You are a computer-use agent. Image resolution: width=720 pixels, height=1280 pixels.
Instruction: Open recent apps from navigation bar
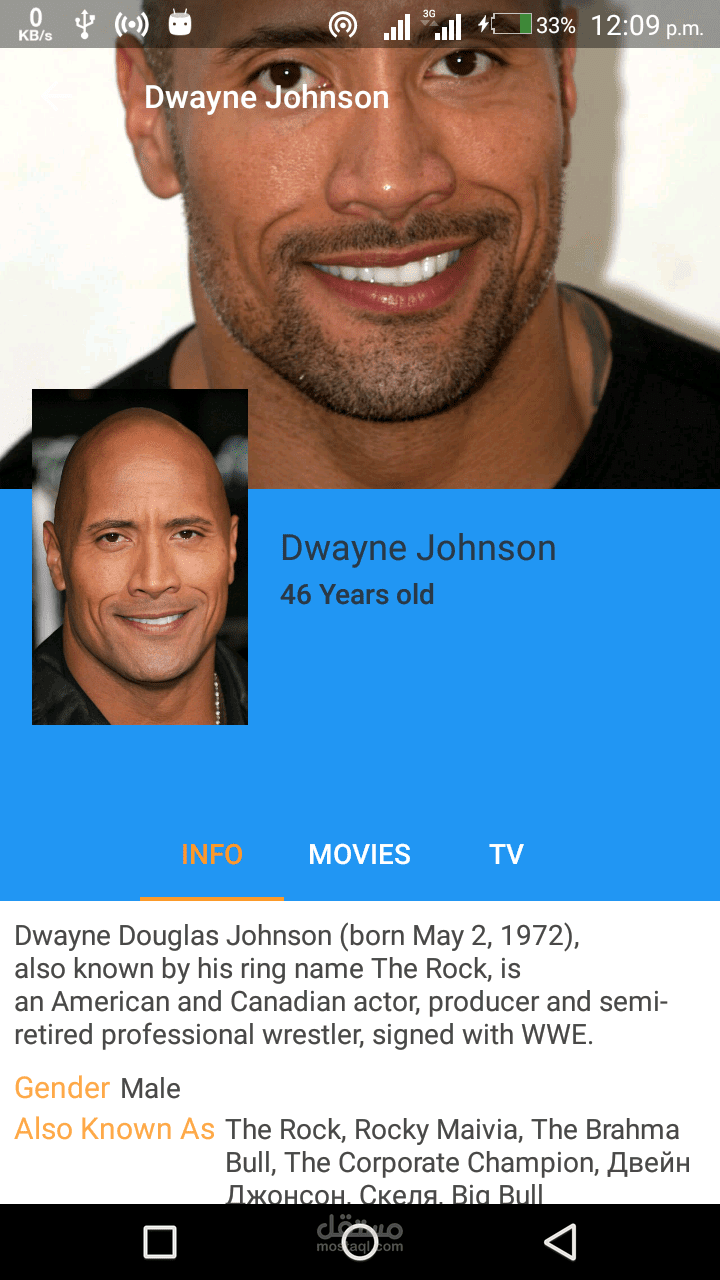(x=160, y=1242)
